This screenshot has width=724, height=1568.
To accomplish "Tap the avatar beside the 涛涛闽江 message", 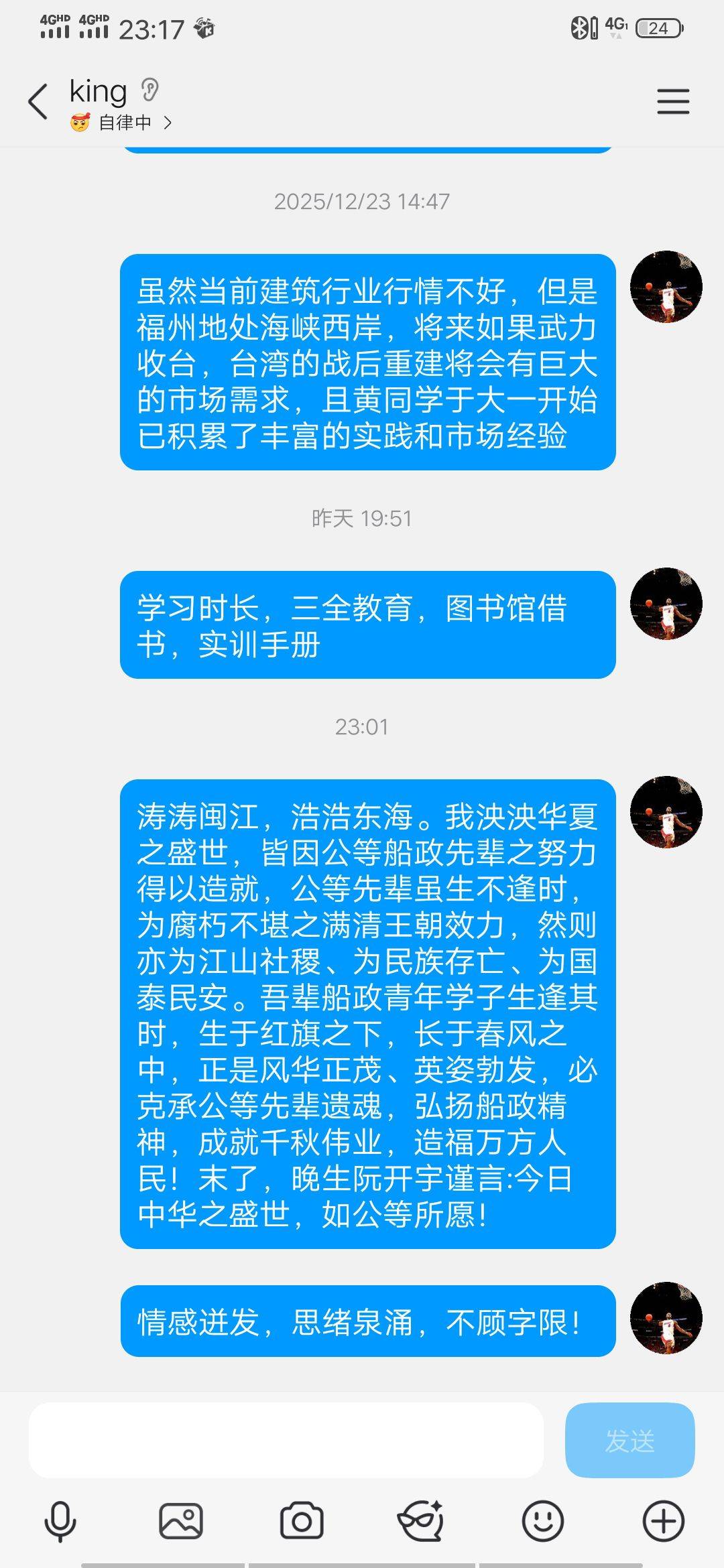I will point(666,812).
